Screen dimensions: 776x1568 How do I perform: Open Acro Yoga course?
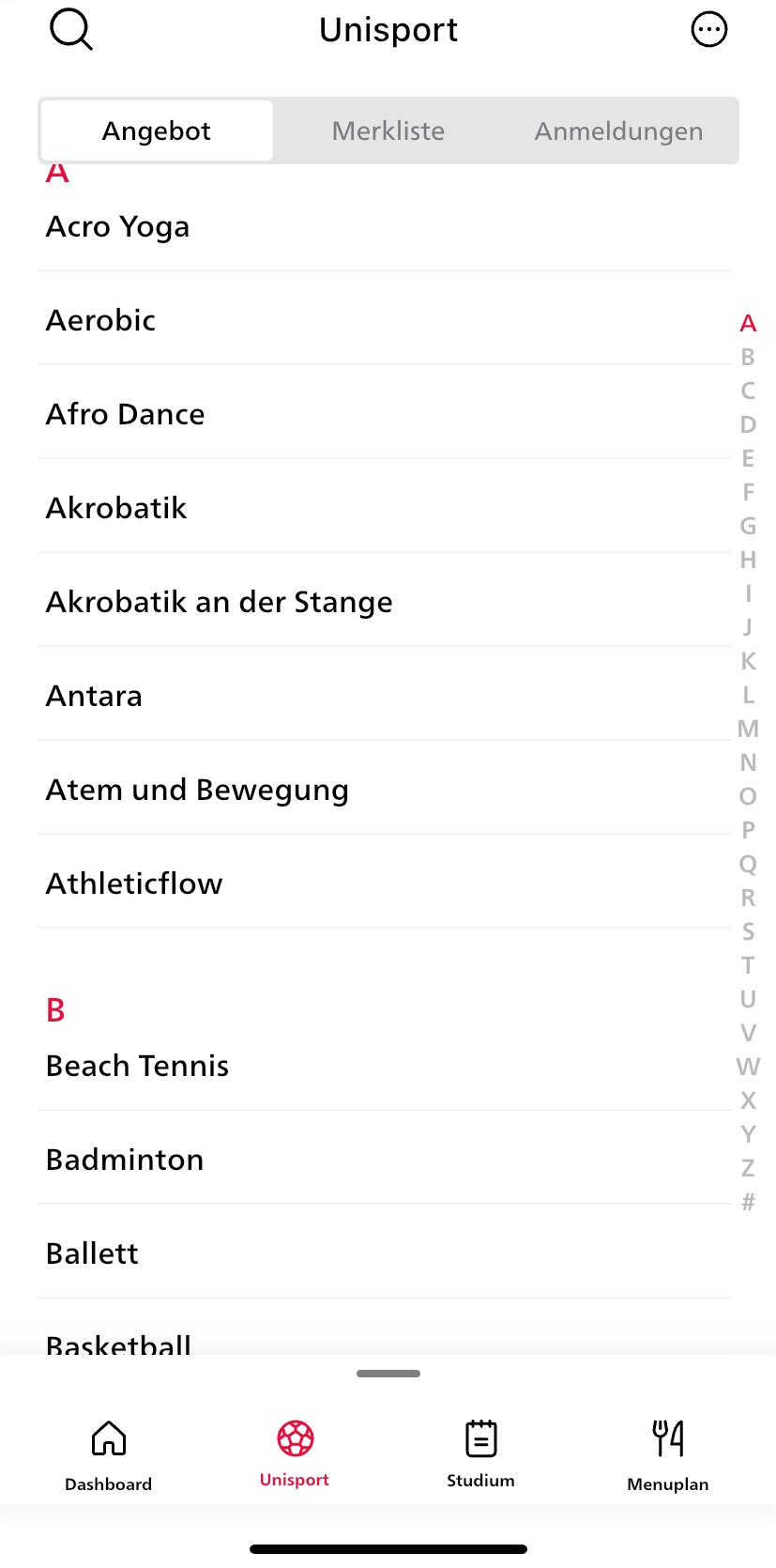[x=385, y=226]
